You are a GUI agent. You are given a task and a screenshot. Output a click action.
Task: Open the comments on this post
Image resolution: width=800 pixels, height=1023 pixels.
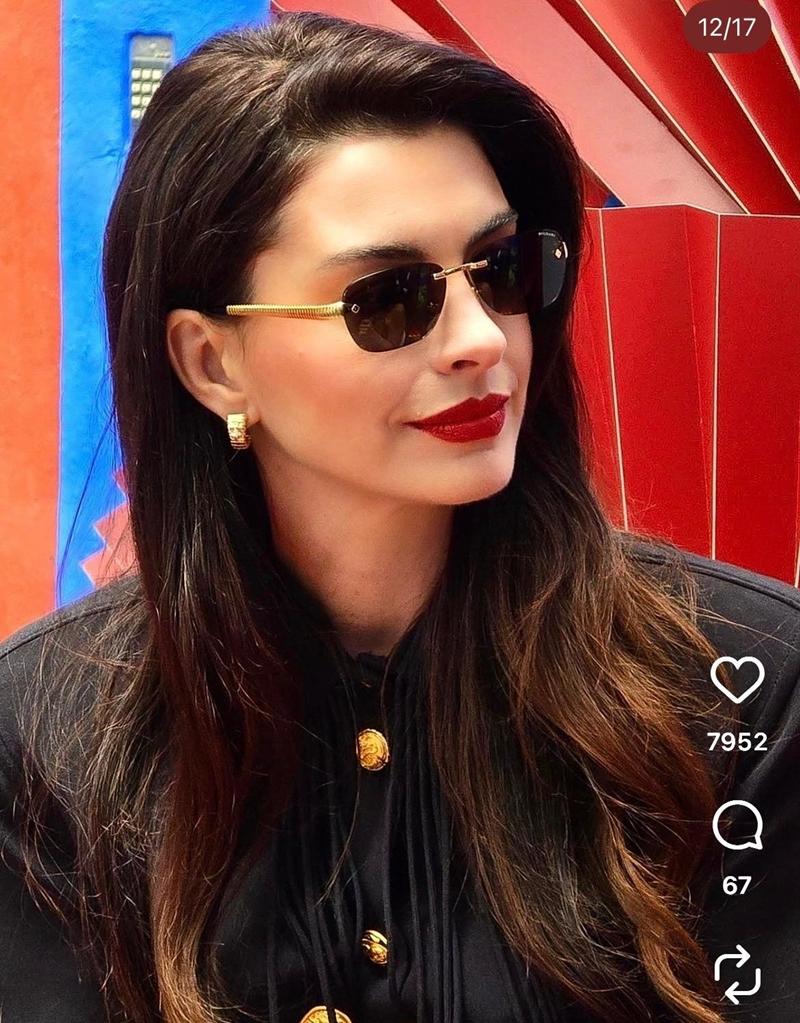[x=737, y=827]
